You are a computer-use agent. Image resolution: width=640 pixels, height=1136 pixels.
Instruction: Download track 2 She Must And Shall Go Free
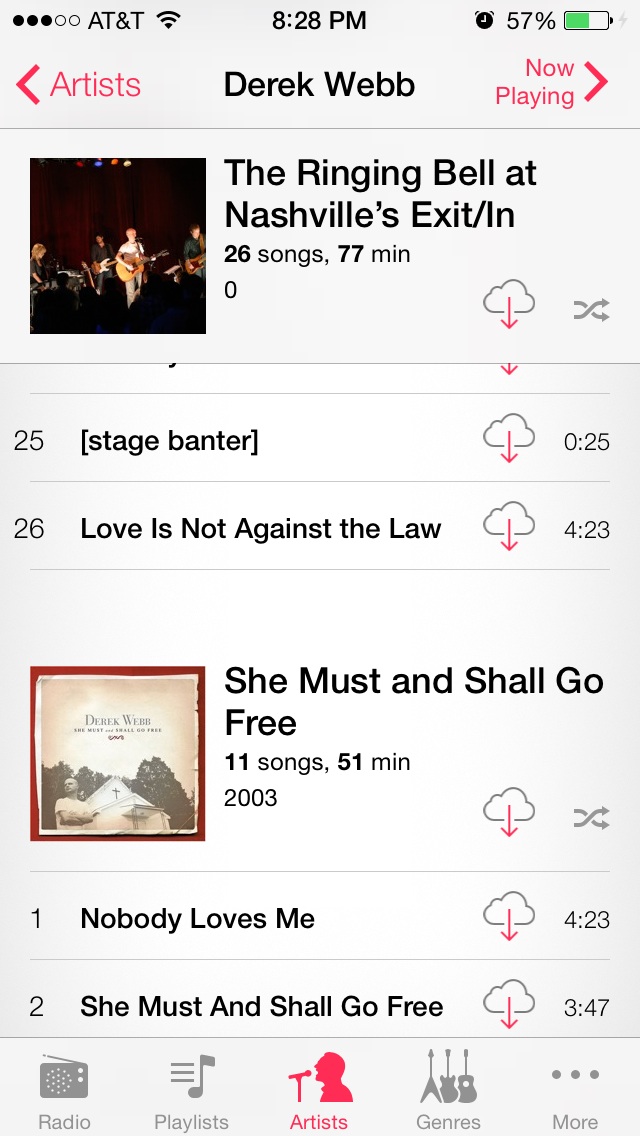(509, 1004)
